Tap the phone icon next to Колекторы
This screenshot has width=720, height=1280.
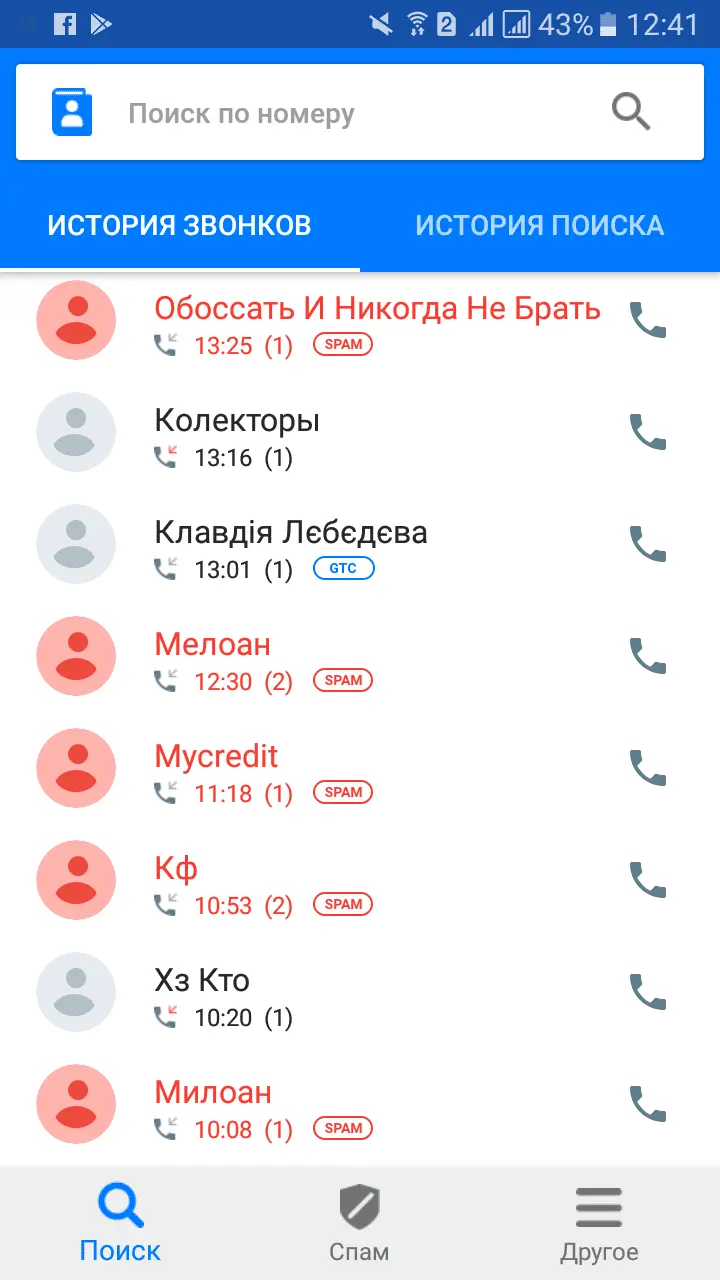tap(647, 432)
